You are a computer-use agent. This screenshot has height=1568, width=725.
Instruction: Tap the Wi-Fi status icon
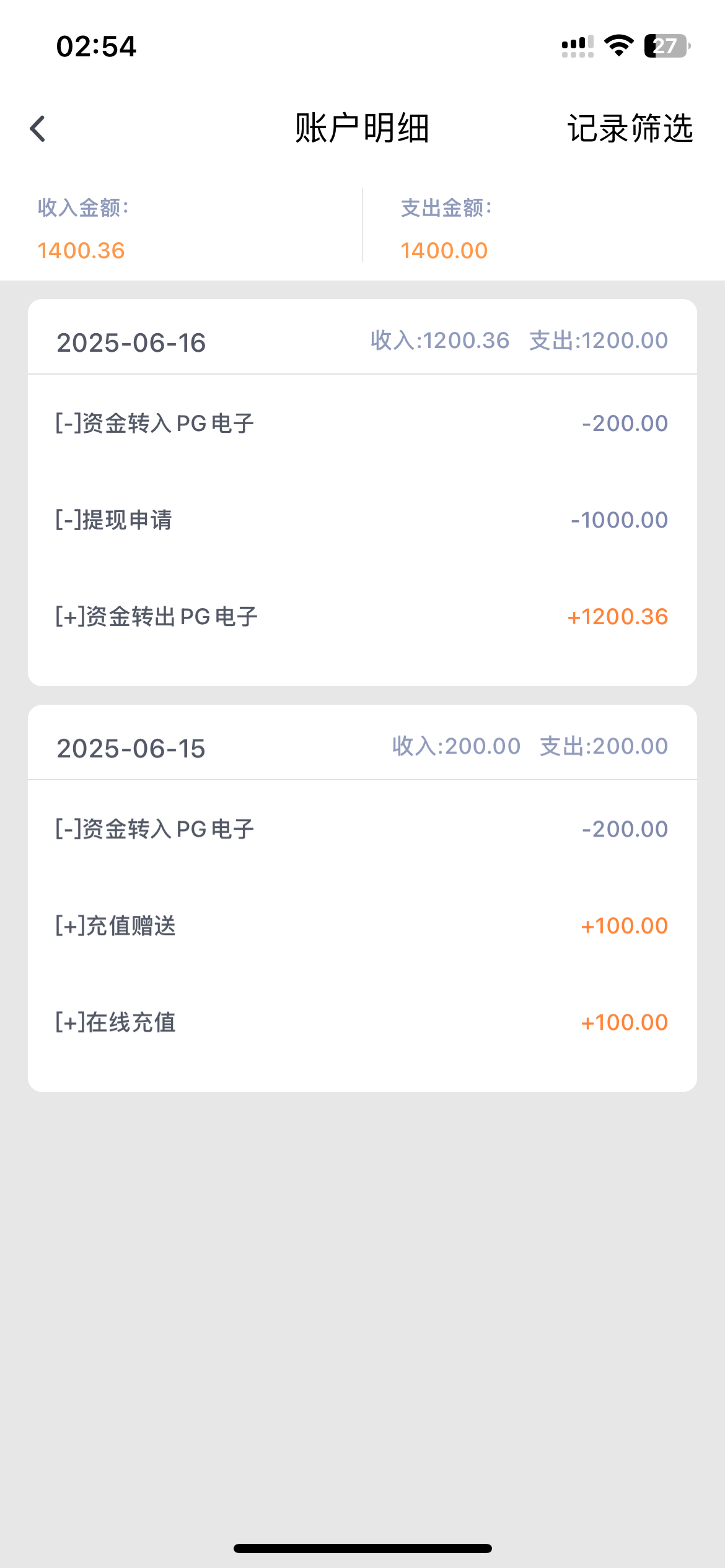[x=618, y=45]
